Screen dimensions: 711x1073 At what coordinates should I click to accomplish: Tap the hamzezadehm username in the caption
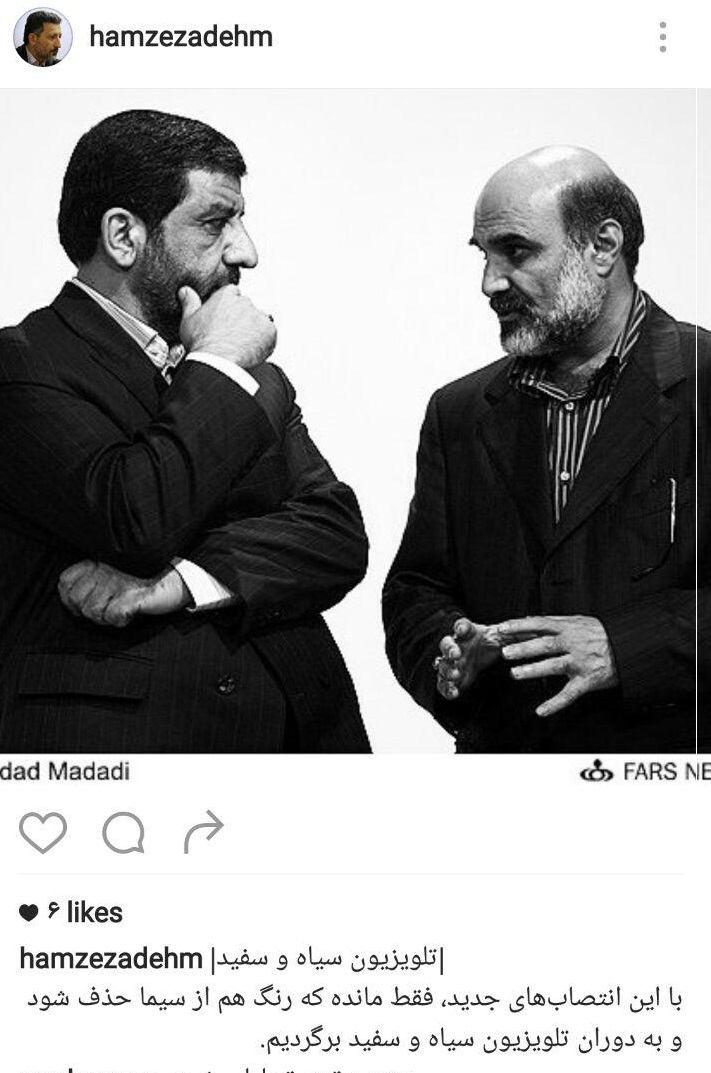pos(110,959)
